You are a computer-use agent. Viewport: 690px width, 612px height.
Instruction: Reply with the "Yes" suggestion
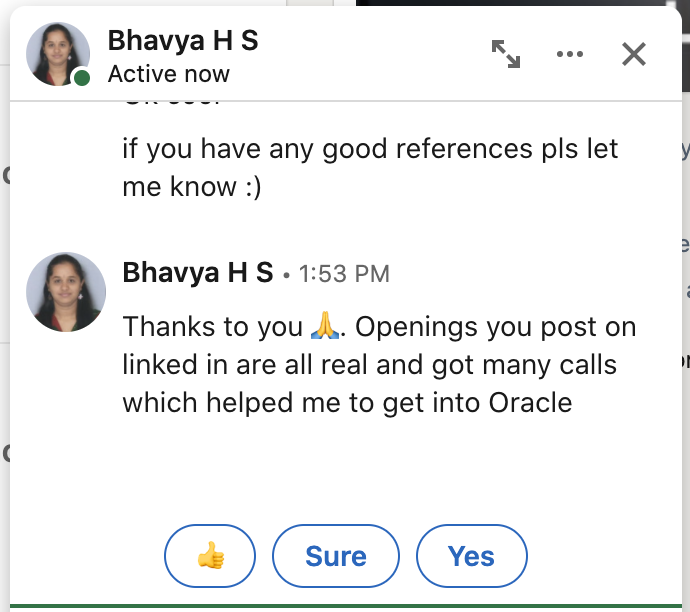pyautogui.click(x=471, y=556)
